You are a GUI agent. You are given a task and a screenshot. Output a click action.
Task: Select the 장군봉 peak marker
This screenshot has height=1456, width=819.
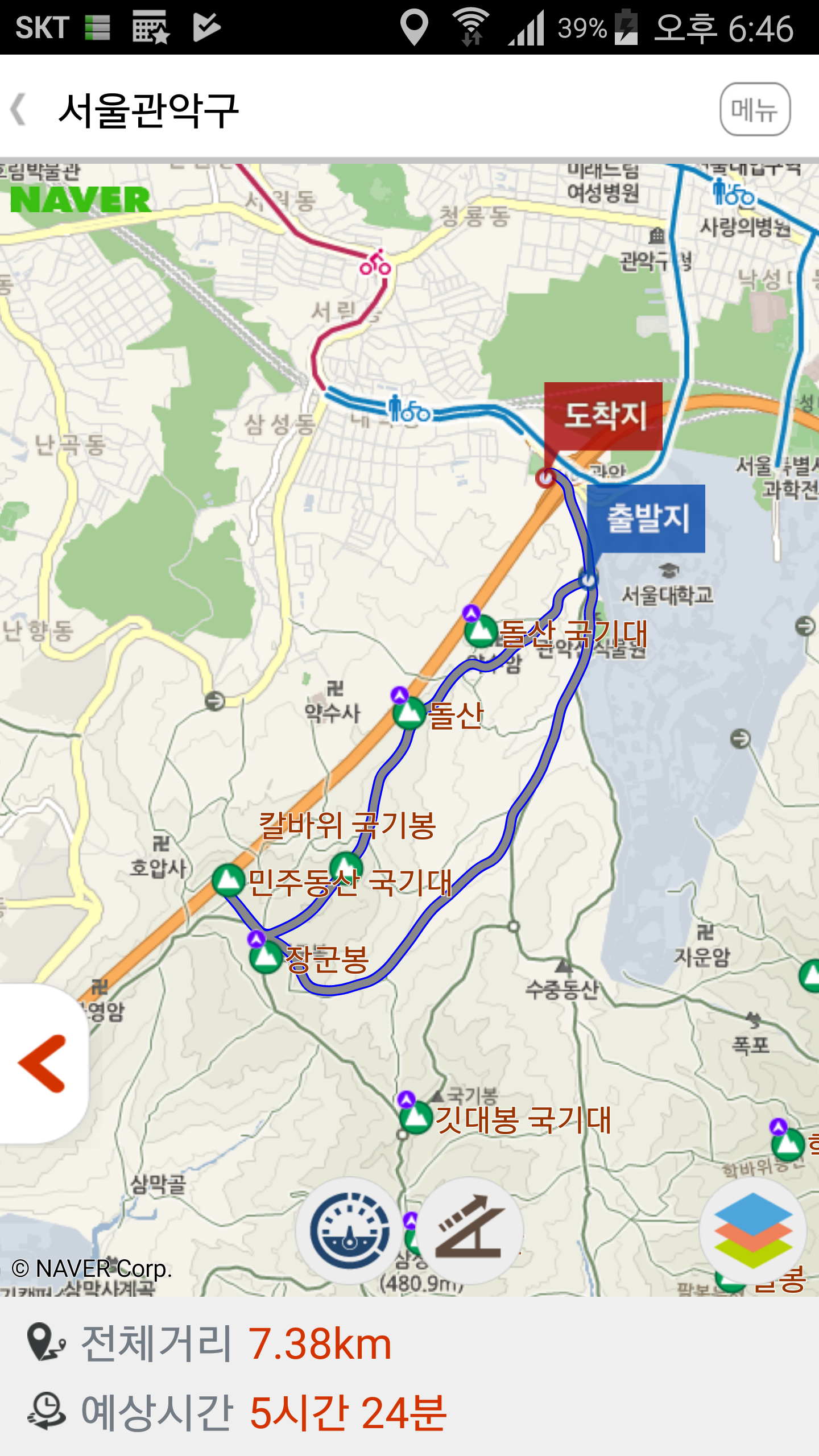coord(266,957)
